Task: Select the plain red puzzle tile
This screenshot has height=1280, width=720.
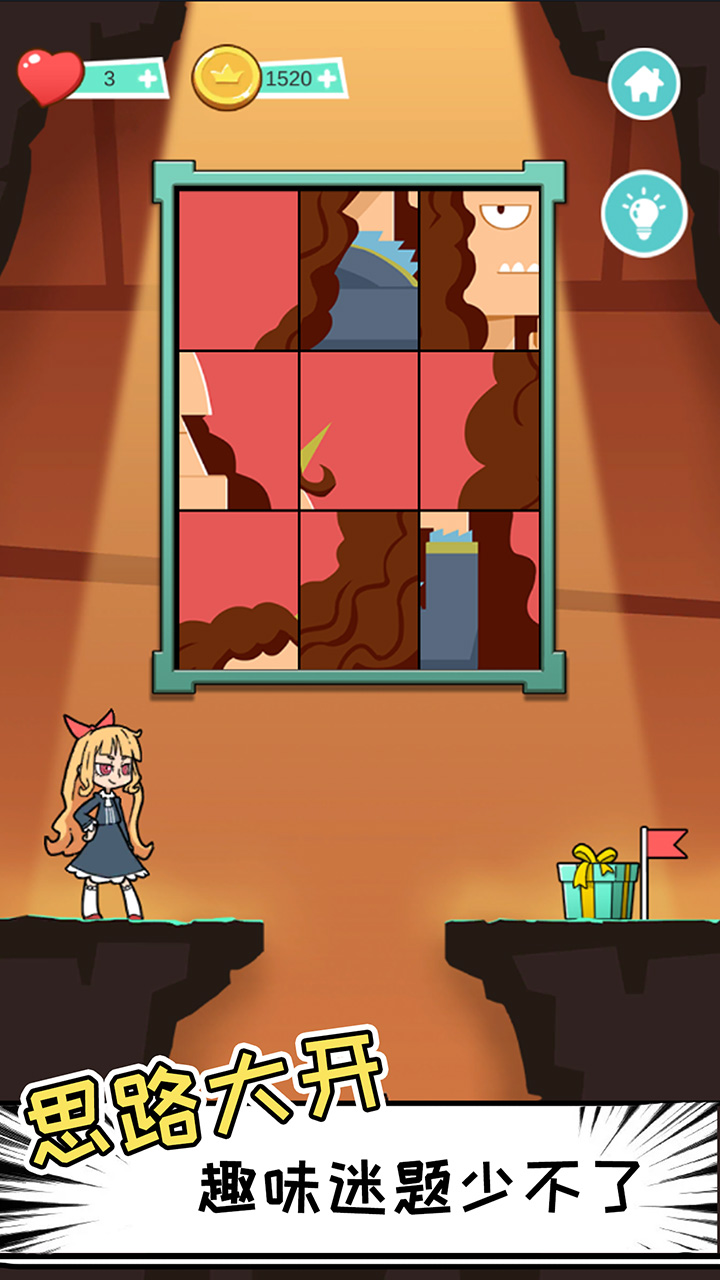Action: [x=238, y=270]
